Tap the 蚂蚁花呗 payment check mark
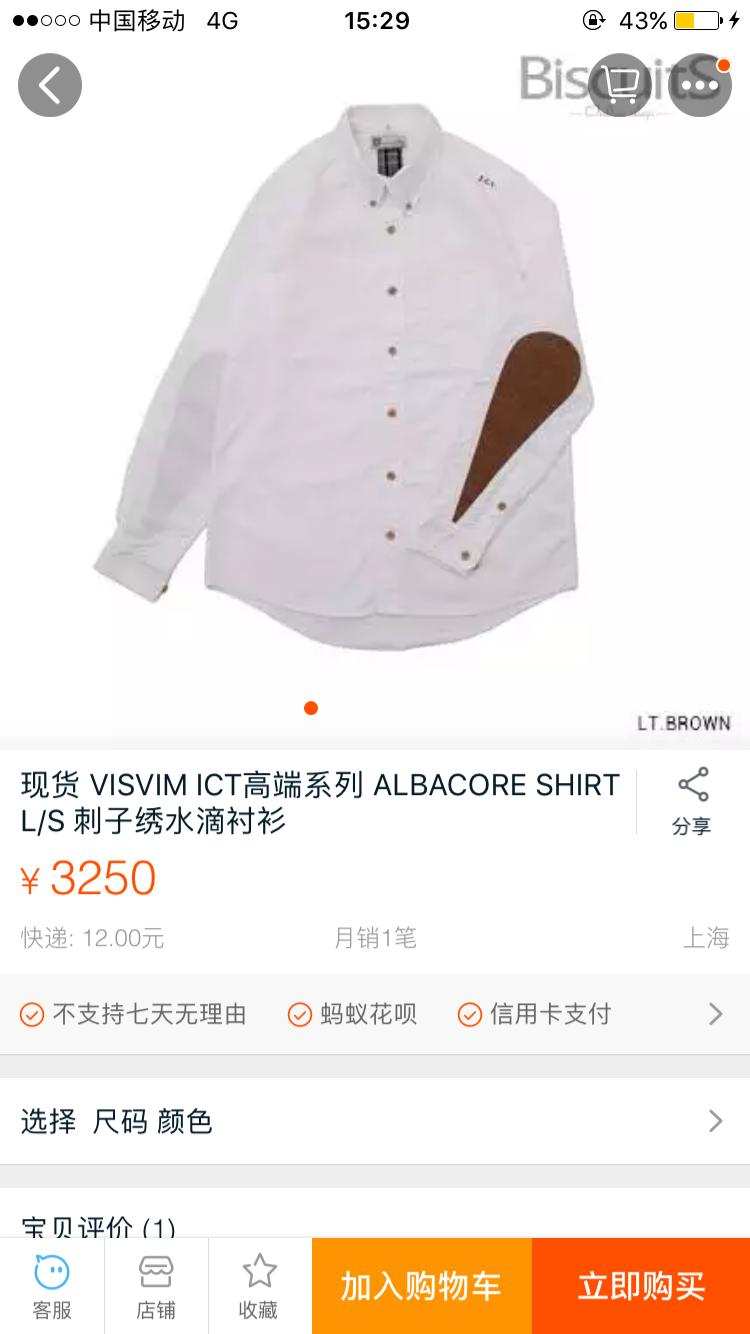Screen dimensions: 750x1334 click(298, 1014)
